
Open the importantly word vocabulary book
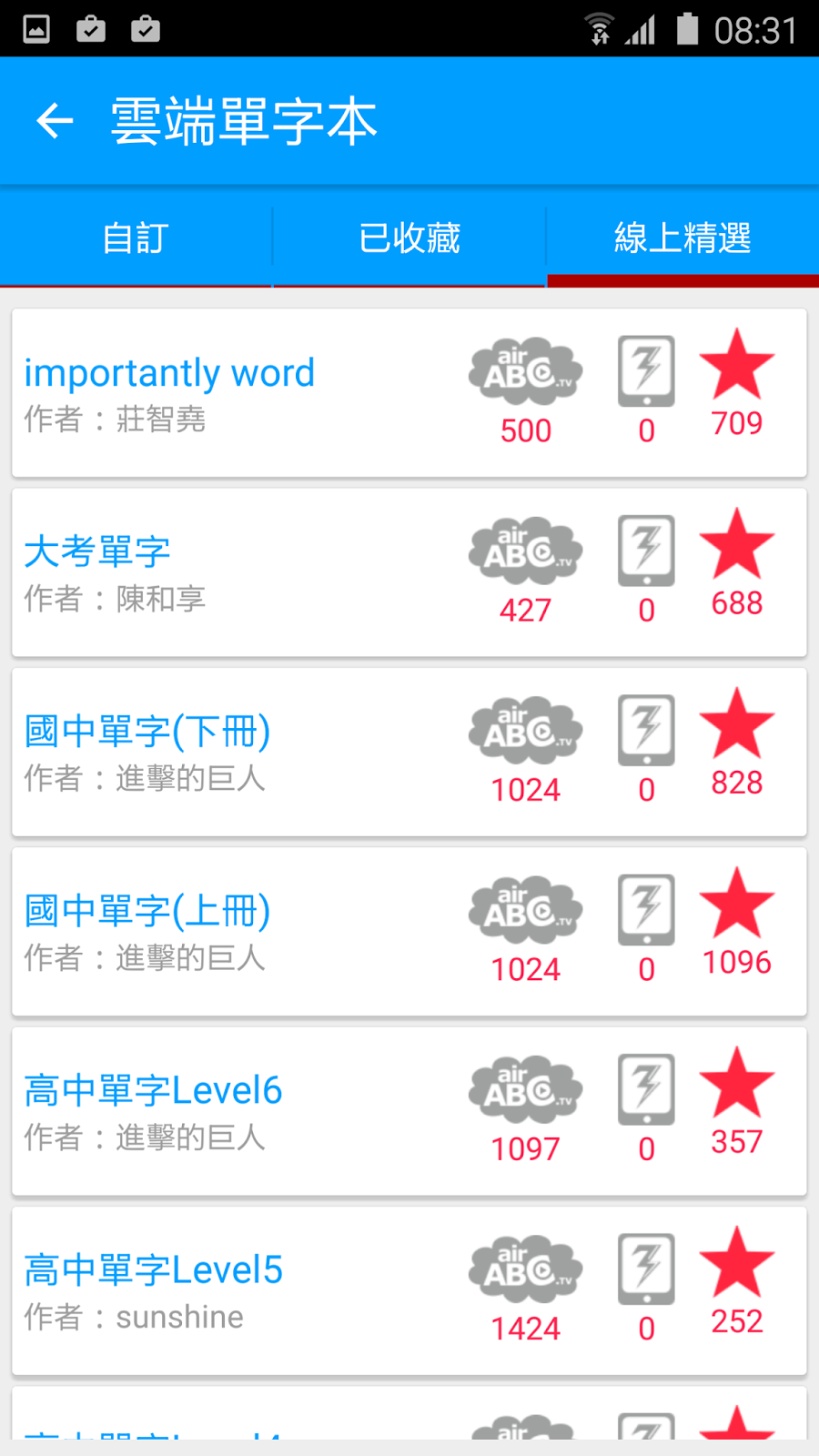coord(169,371)
